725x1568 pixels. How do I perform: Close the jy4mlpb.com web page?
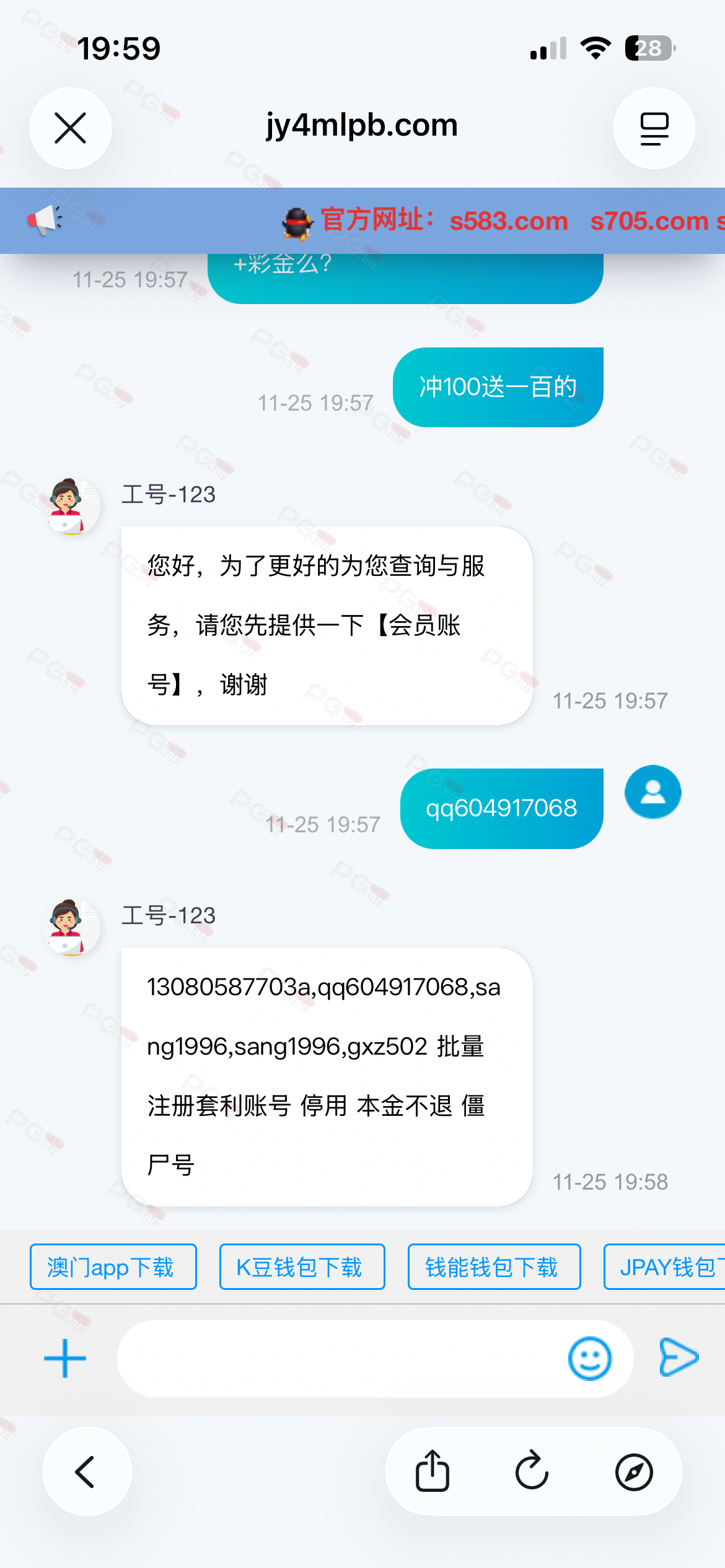pos(71,128)
